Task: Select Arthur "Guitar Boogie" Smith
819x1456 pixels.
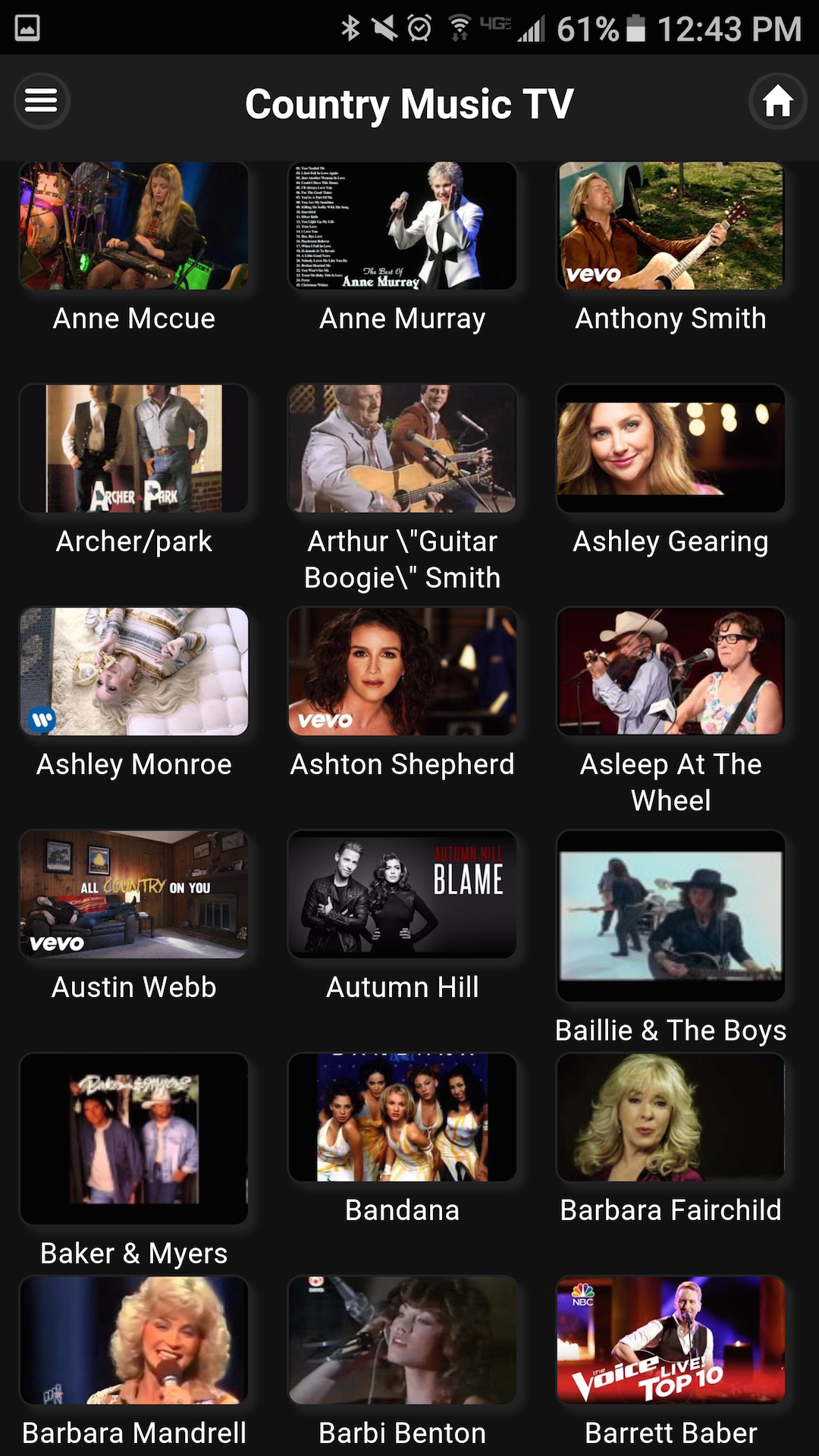Action: [x=402, y=448]
